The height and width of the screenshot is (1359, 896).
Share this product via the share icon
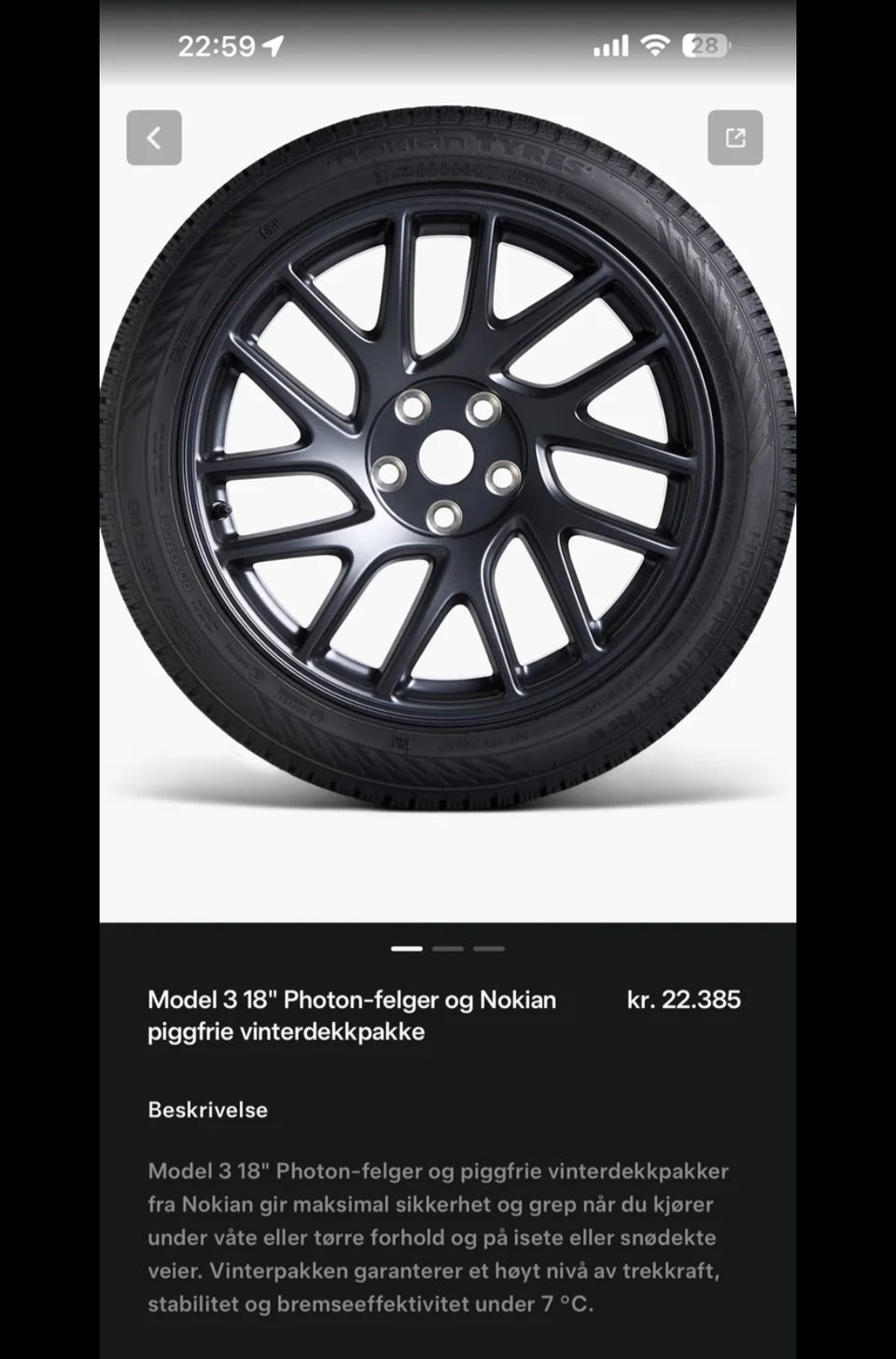click(735, 138)
